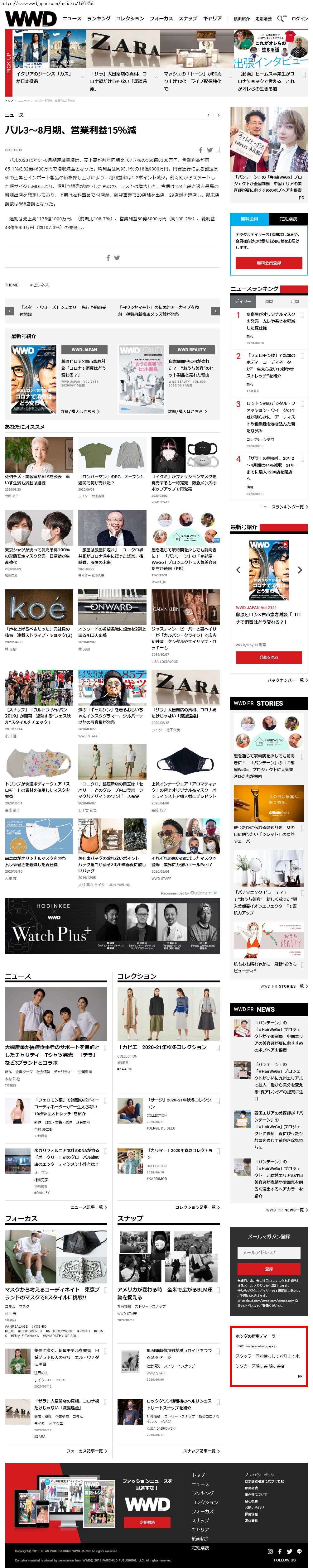Open バックナンバー一覧 link
This screenshot has height=1568, width=313.
tap(286, 680)
